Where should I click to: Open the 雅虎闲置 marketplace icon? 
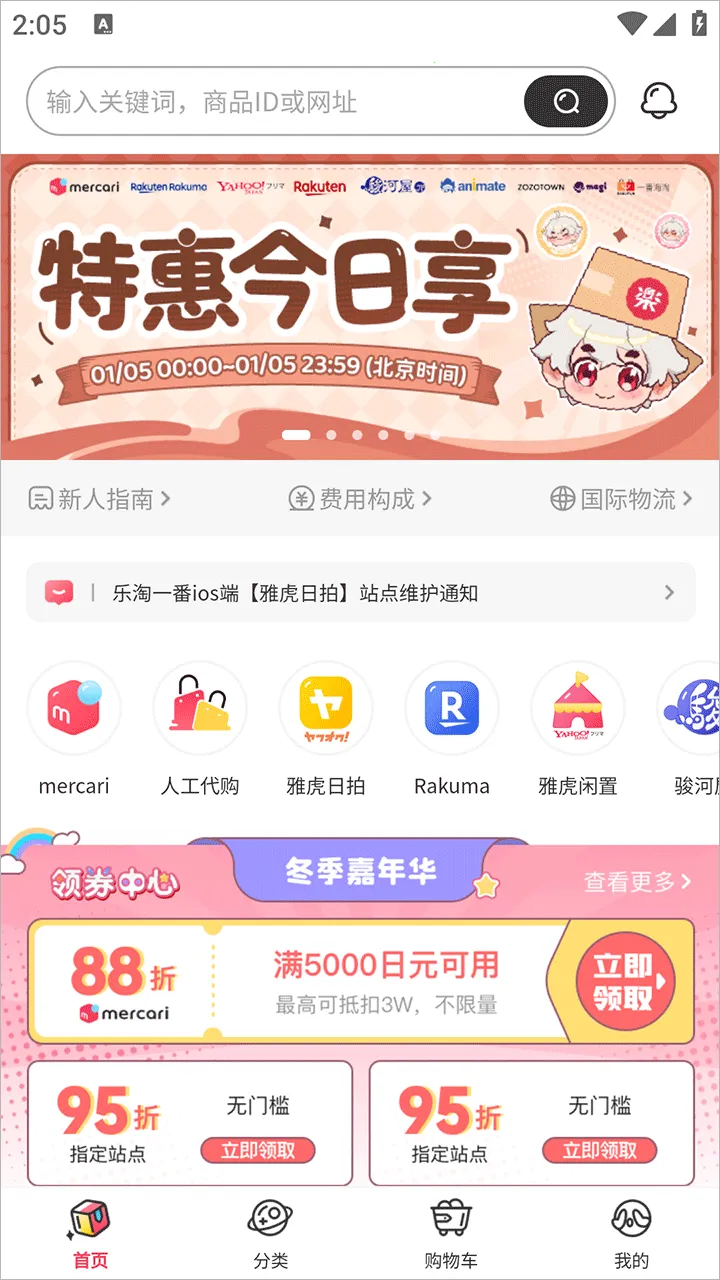tap(578, 708)
